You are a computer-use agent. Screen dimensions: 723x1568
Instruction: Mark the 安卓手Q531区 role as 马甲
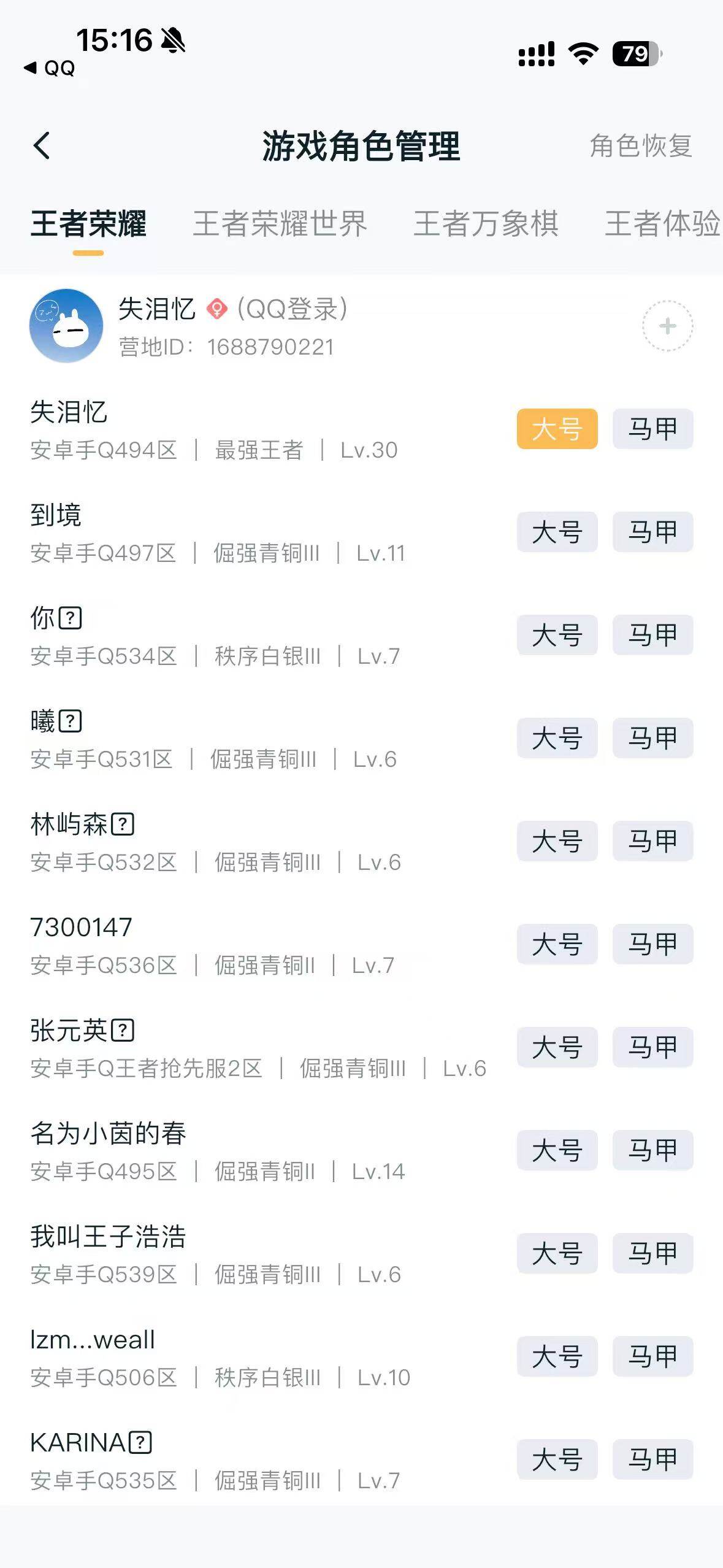652,738
